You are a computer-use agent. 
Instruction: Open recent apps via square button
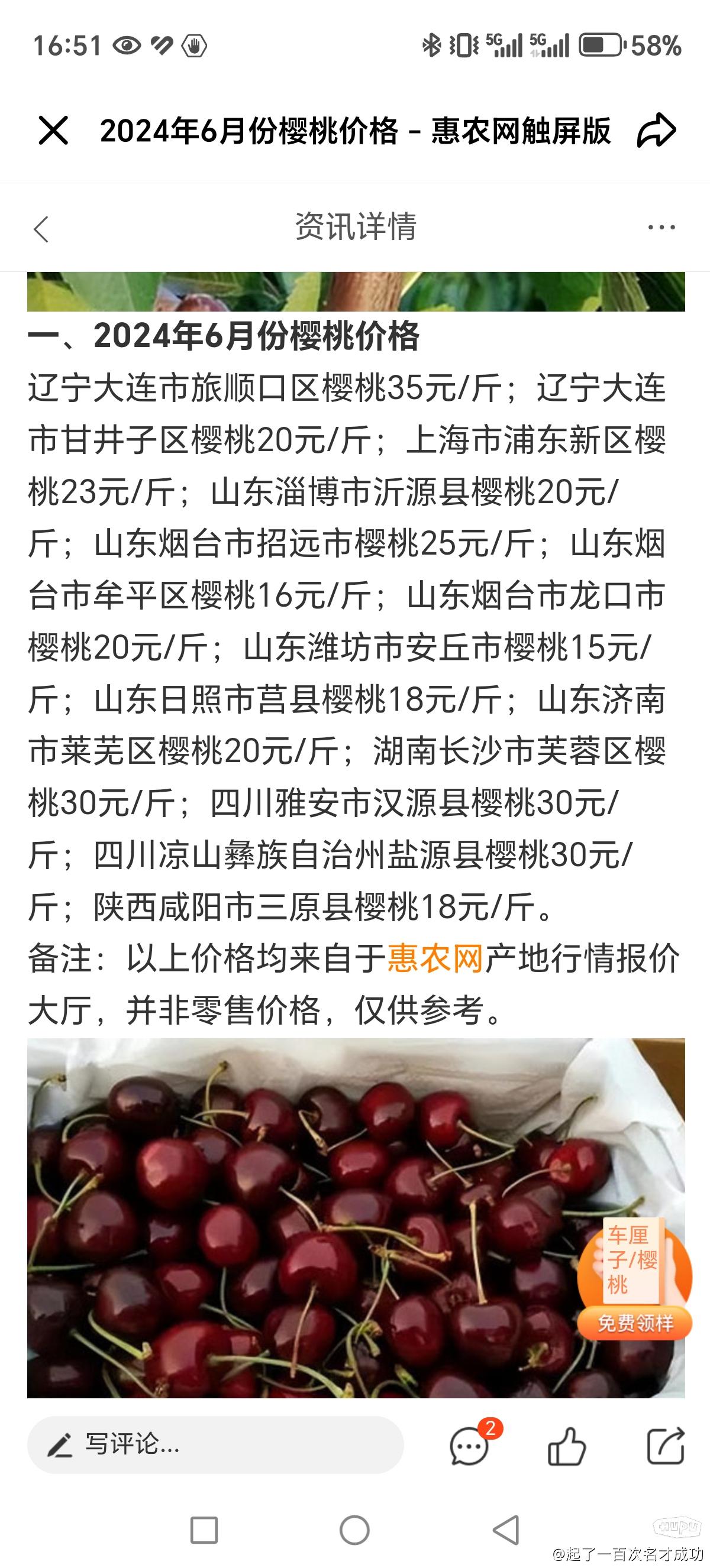(x=204, y=1530)
